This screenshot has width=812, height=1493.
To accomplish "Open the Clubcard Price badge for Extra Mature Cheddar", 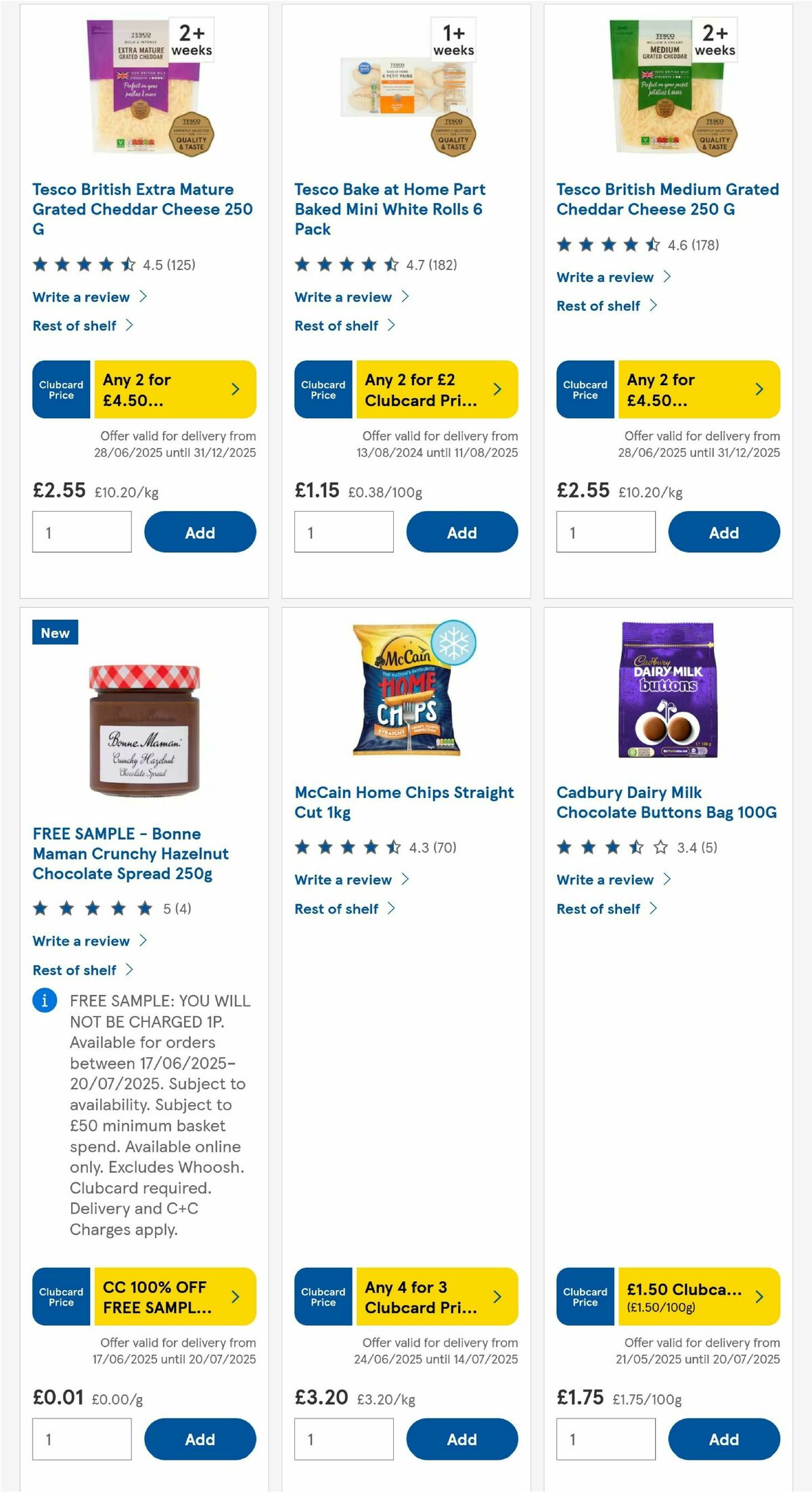I will tap(61, 389).
